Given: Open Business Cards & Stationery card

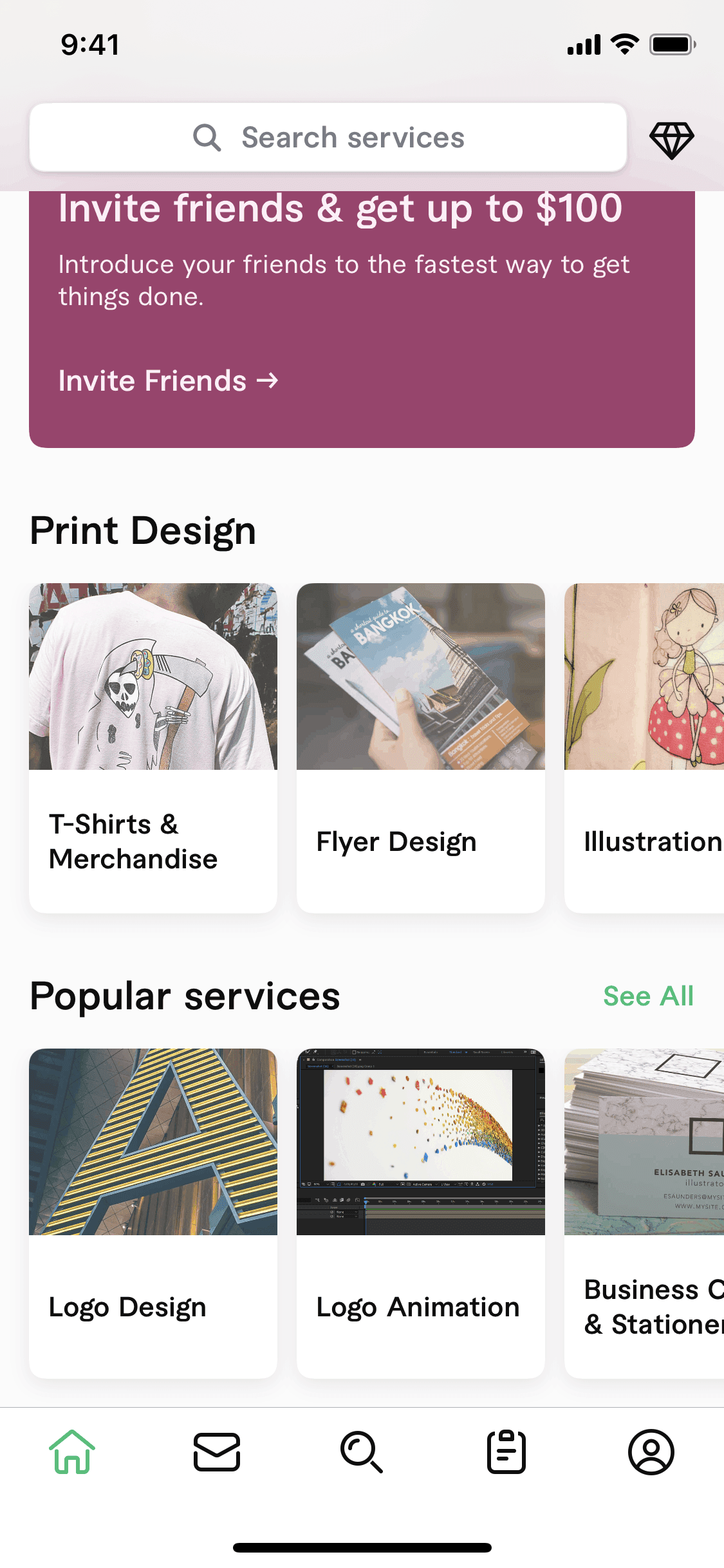Looking at the screenshot, I should [644, 1213].
